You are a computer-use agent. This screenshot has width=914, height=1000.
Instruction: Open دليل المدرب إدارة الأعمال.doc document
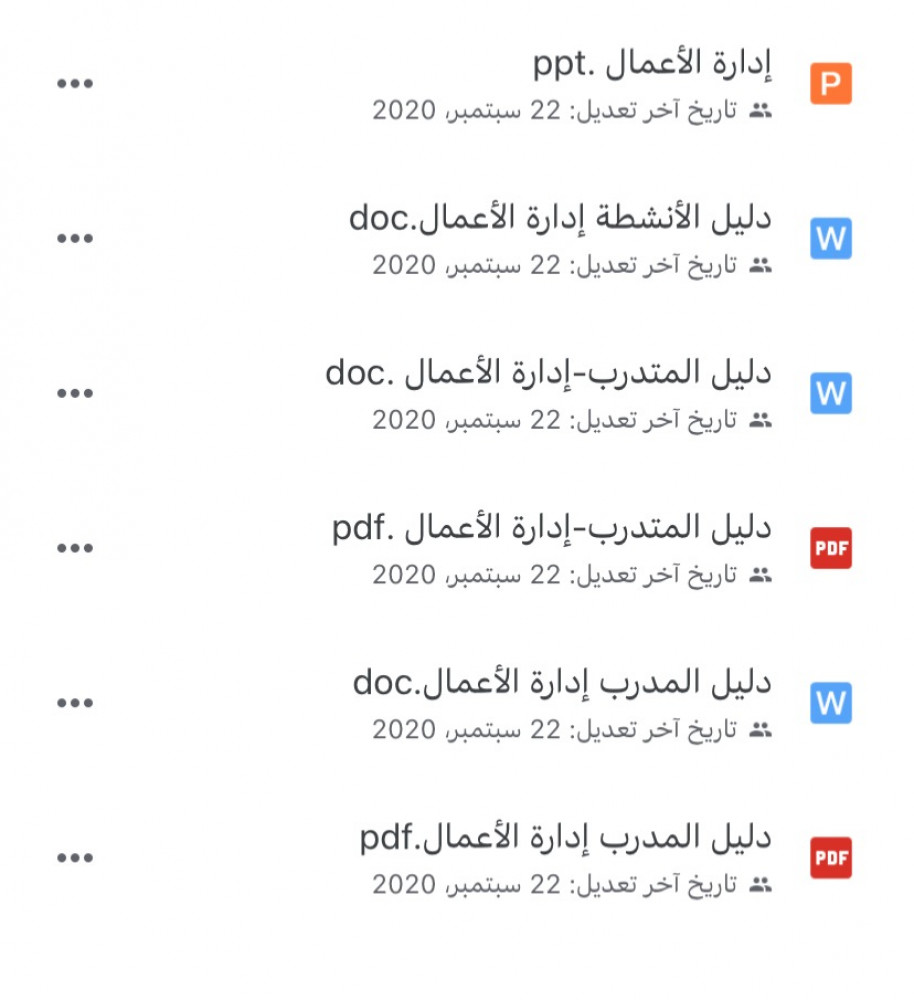[562, 685]
